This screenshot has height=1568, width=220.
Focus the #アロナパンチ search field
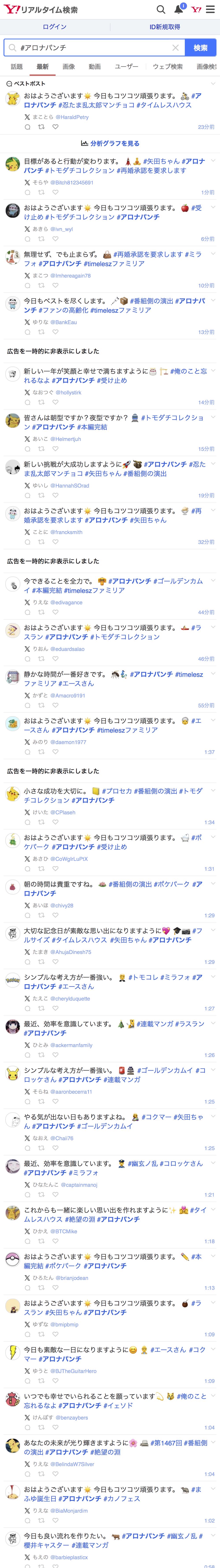[x=92, y=47]
